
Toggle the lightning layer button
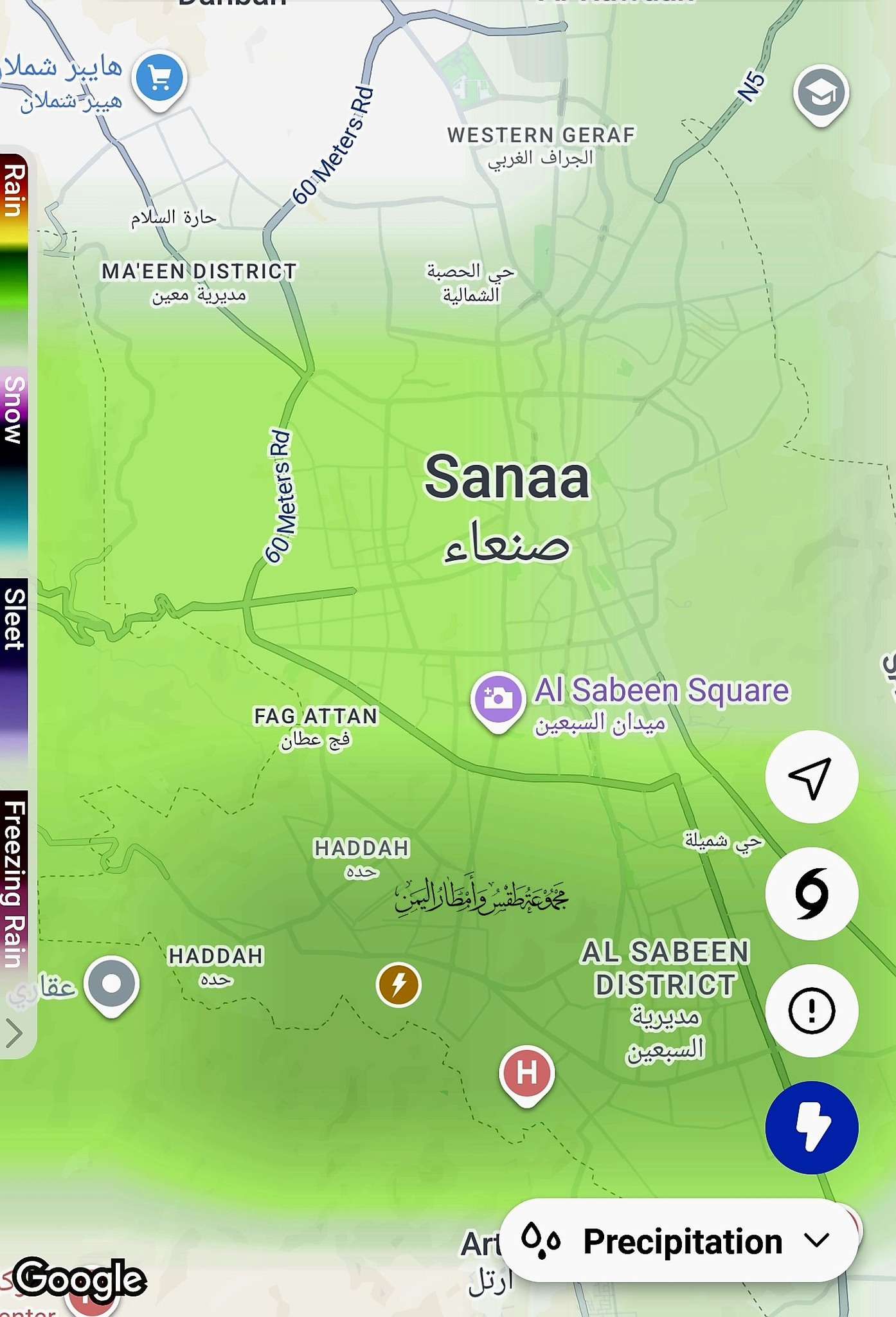(811, 1127)
